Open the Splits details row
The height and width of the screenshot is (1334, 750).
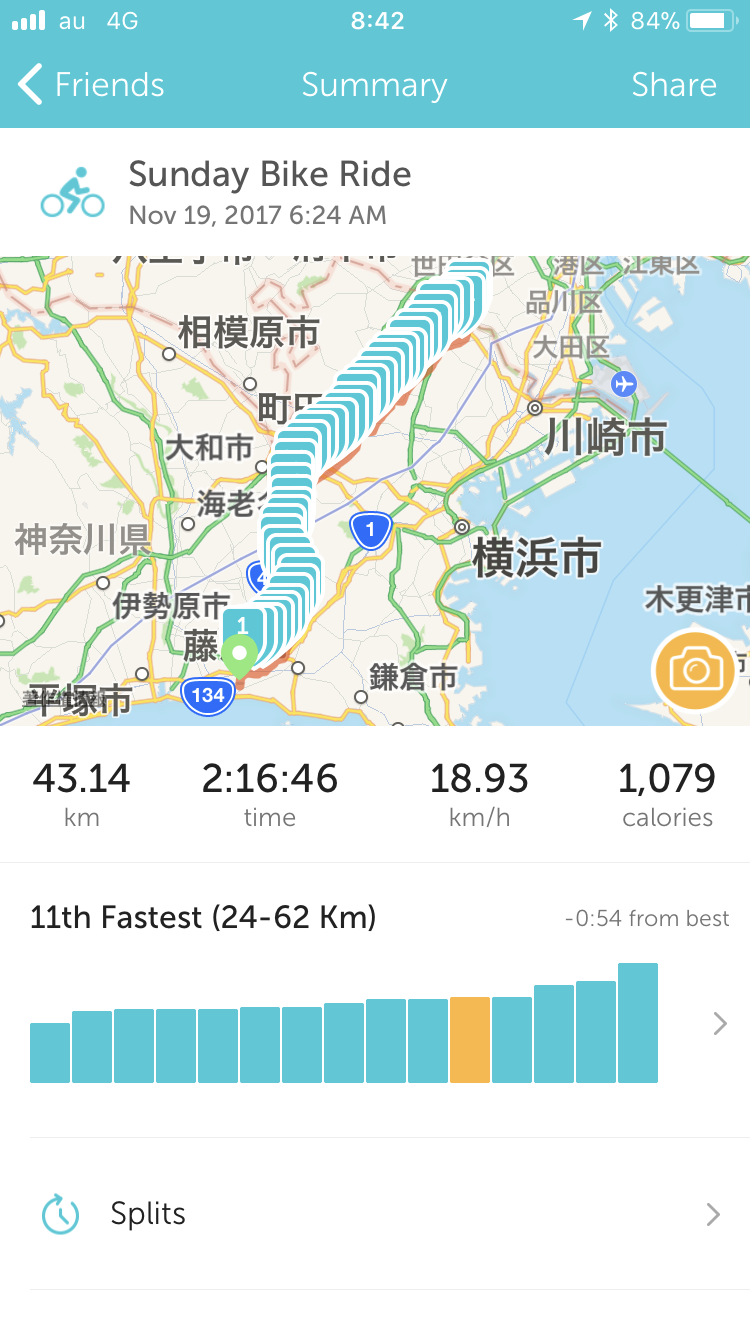tap(375, 1214)
